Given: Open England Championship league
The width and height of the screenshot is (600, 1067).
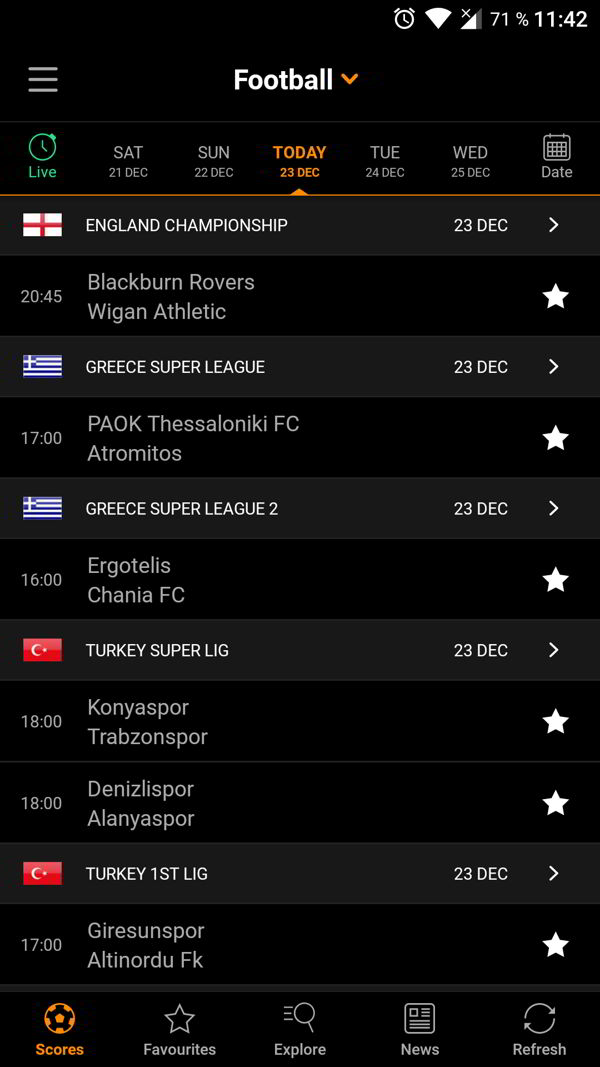Looking at the screenshot, I should click(300, 225).
